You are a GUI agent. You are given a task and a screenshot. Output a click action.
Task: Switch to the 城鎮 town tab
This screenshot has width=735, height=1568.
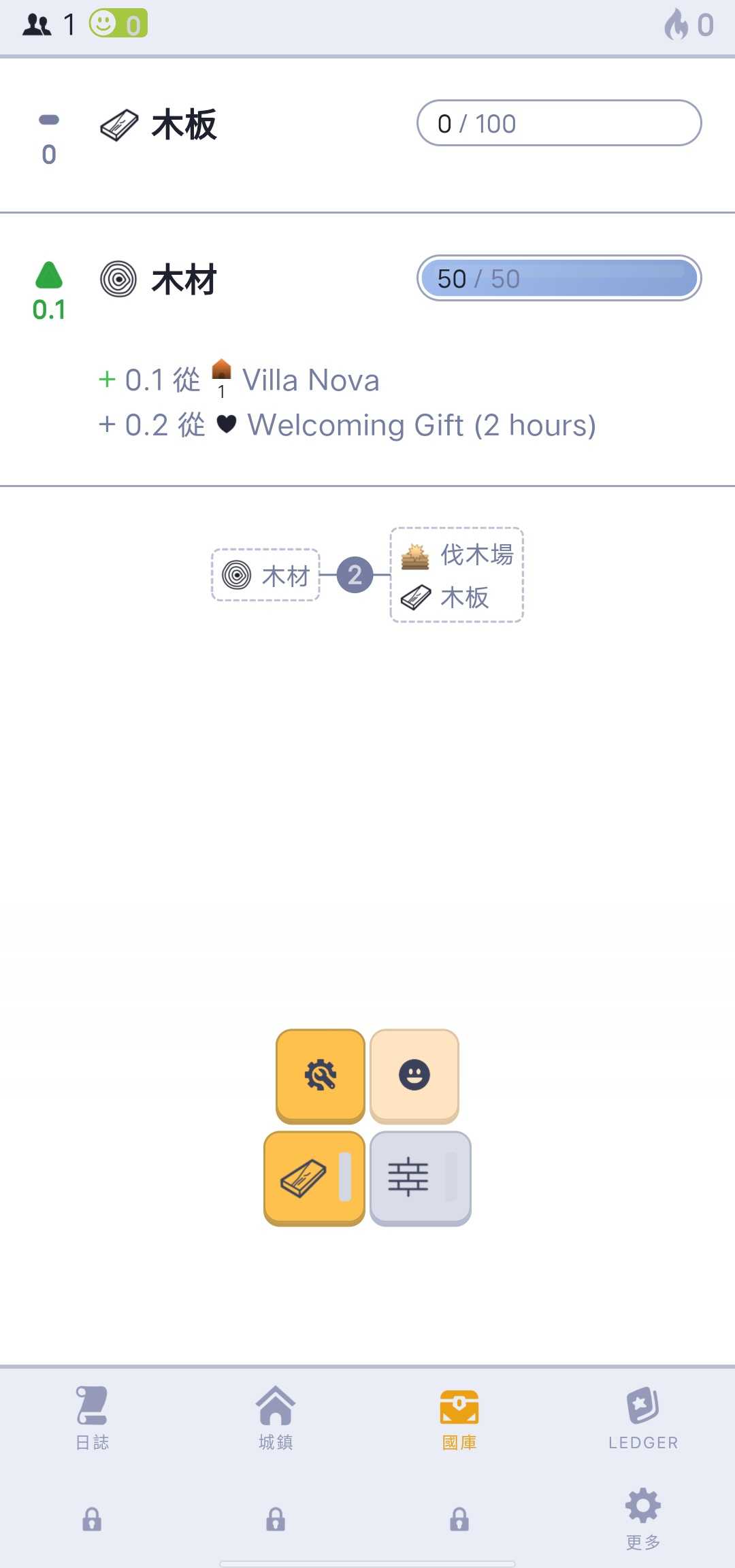click(276, 1418)
